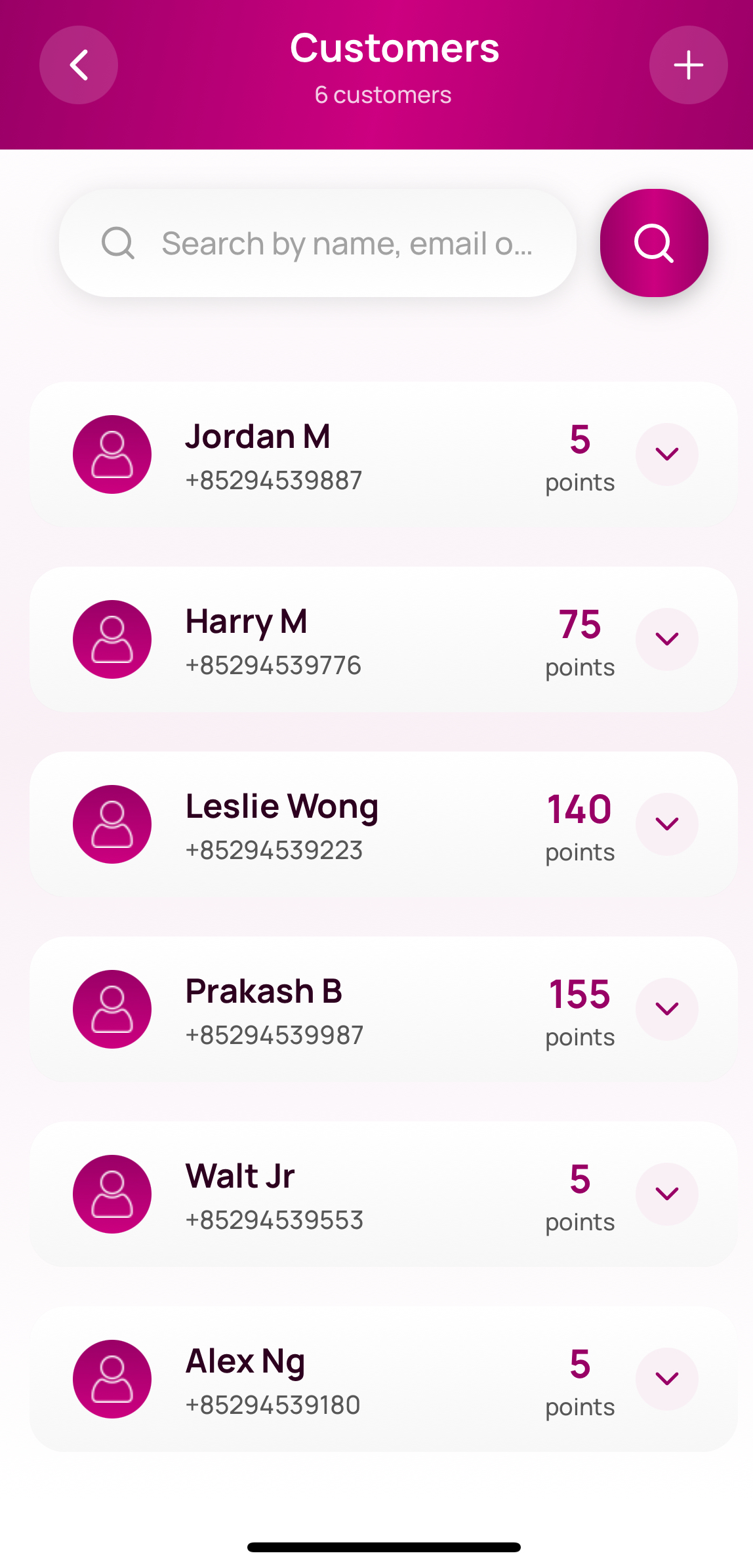
Task: Tap the magenta search button
Action: pyautogui.click(x=654, y=243)
